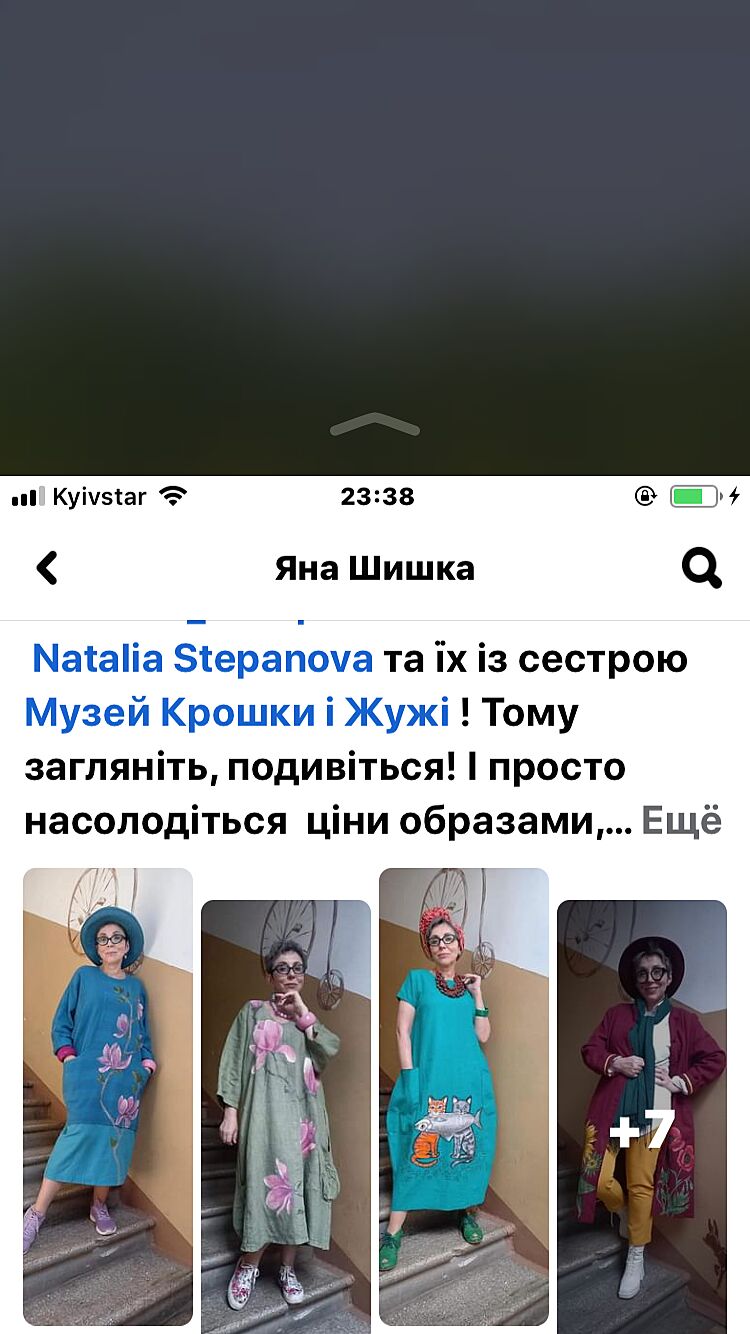750x1334 pixels.
Task: Open photo of turquoise dress with cats
Action: tap(464, 1097)
